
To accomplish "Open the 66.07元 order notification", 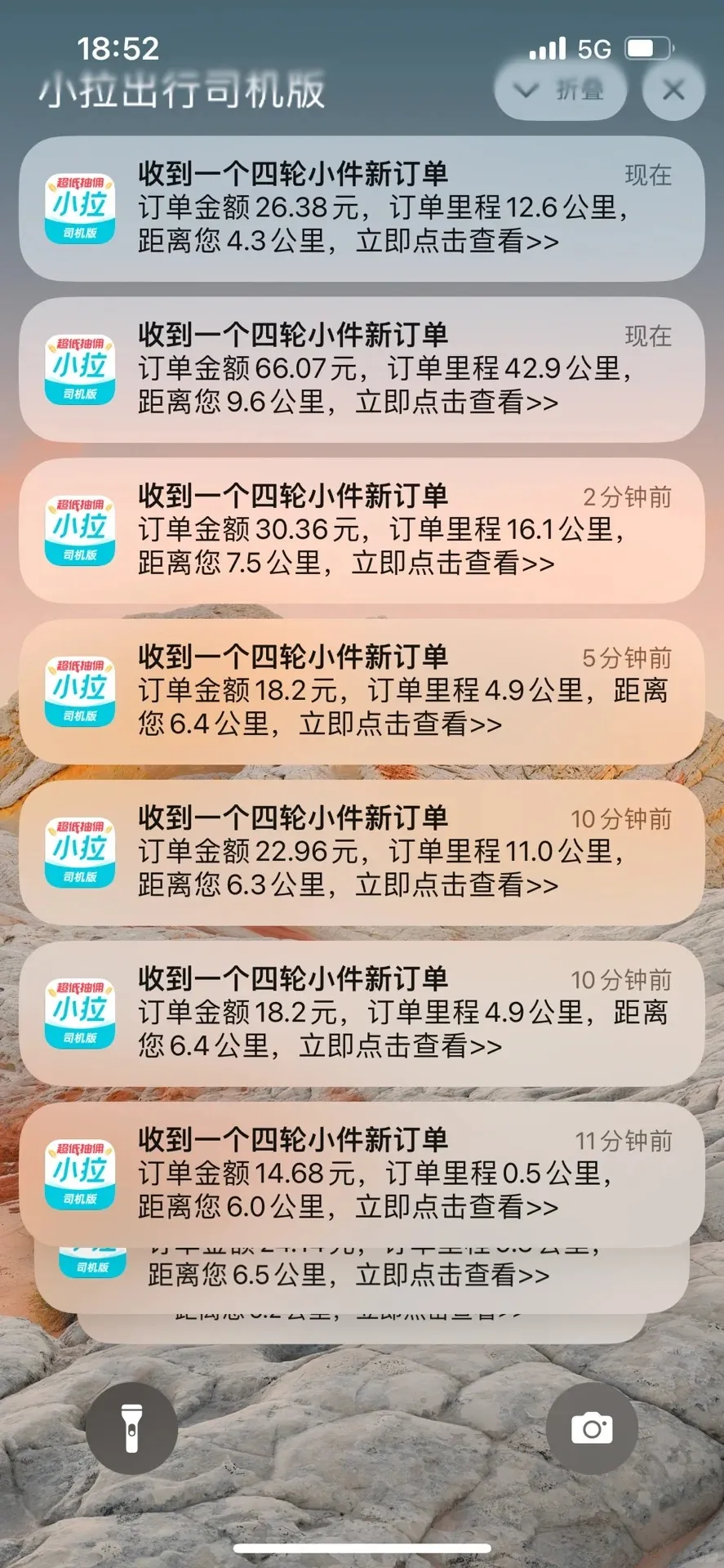I will 362,370.
